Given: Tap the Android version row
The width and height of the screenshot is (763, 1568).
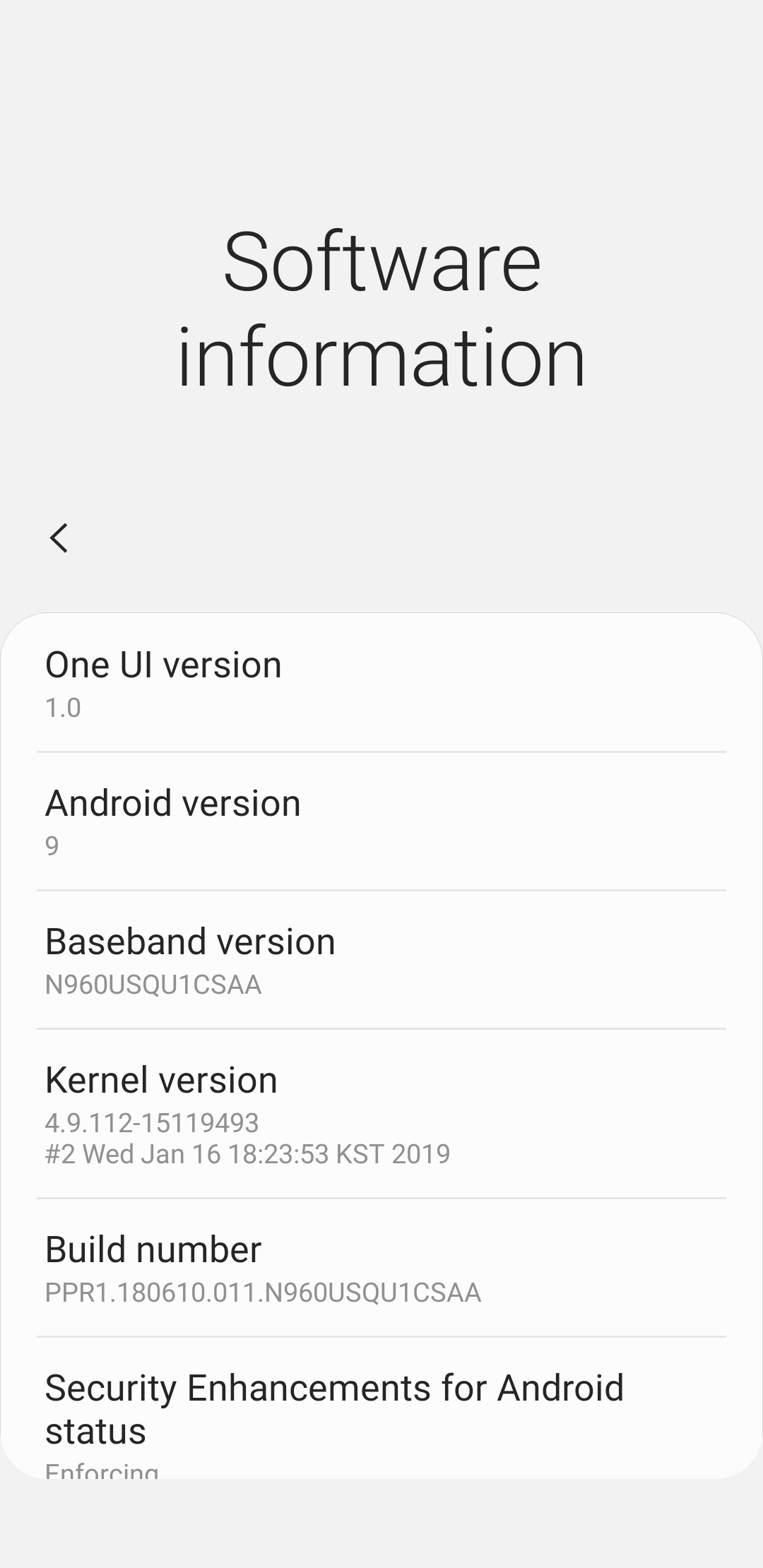Looking at the screenshot, I should (x=381, y=821).
